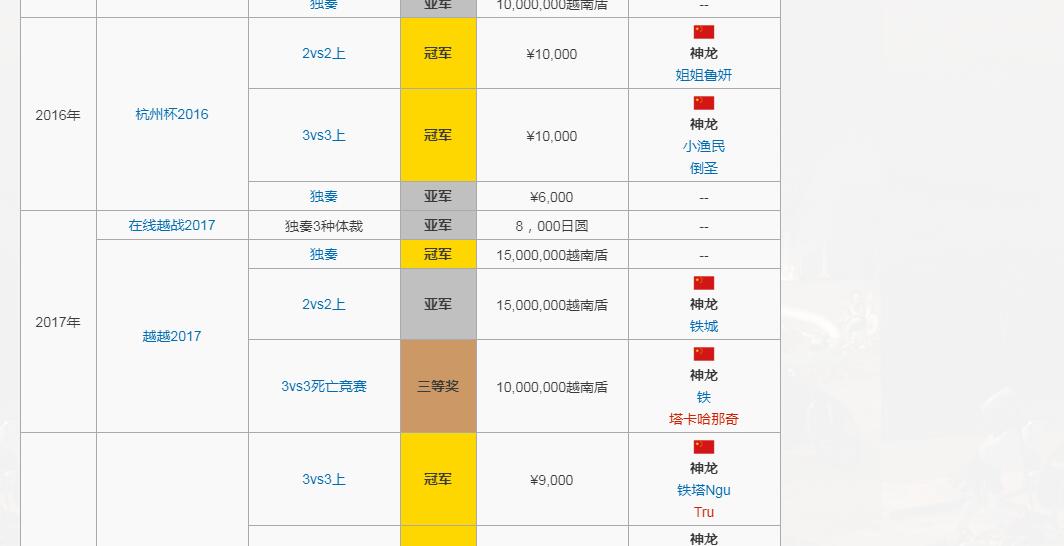Open the 铁城 player link

click(x=704, y=326)
